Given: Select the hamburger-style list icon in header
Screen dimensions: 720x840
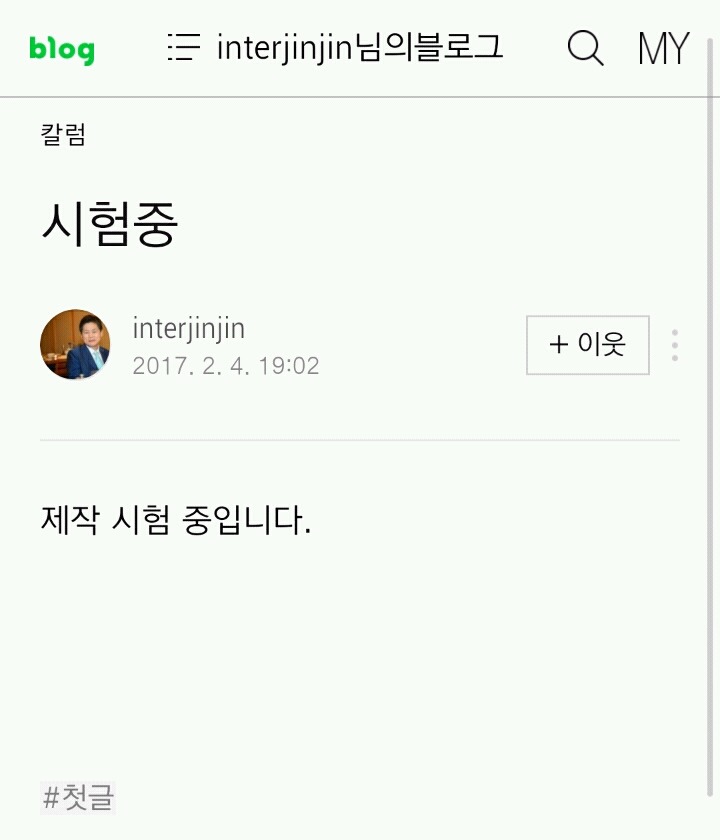Looking at the screenshot, I should click(x=183, y=47).
